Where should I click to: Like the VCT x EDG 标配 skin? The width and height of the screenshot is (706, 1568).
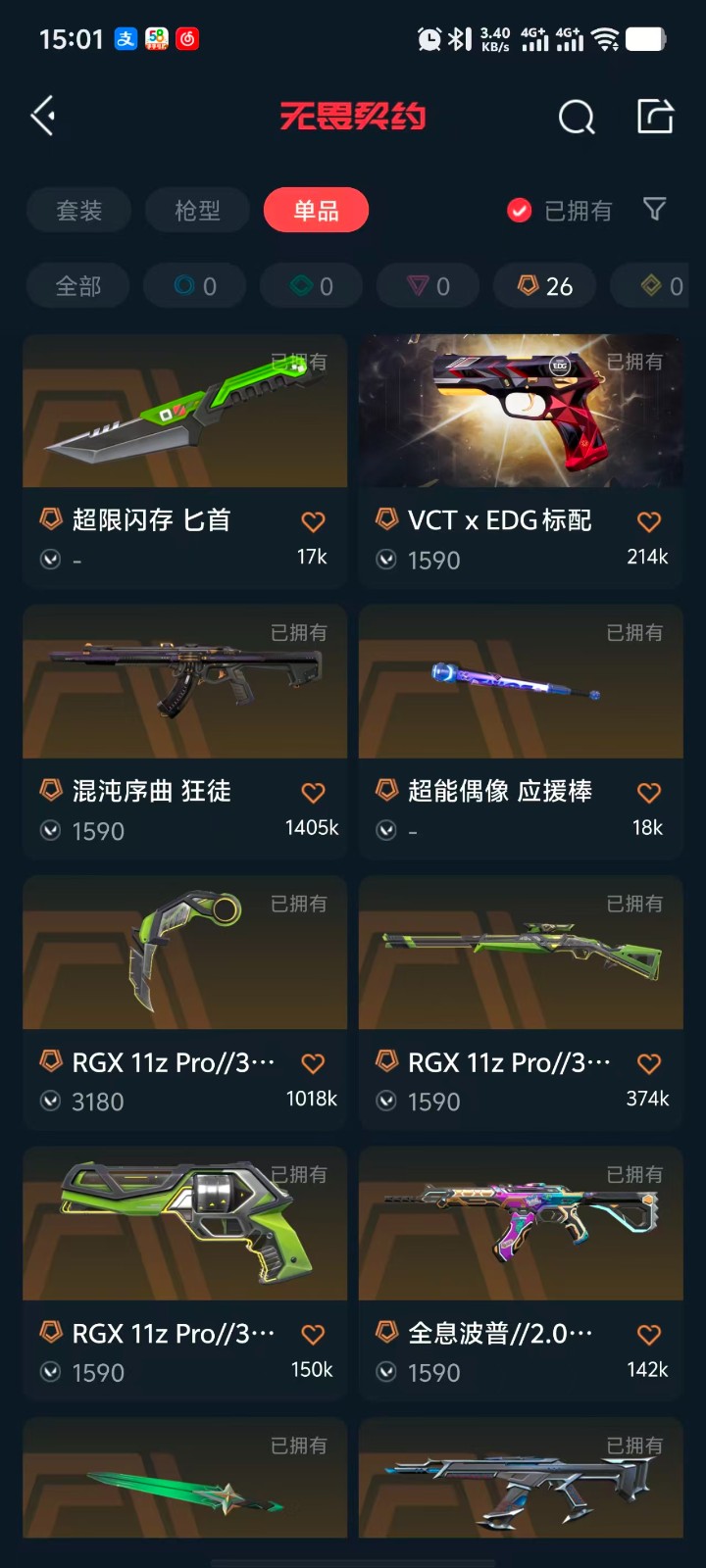tap(648, 521)
